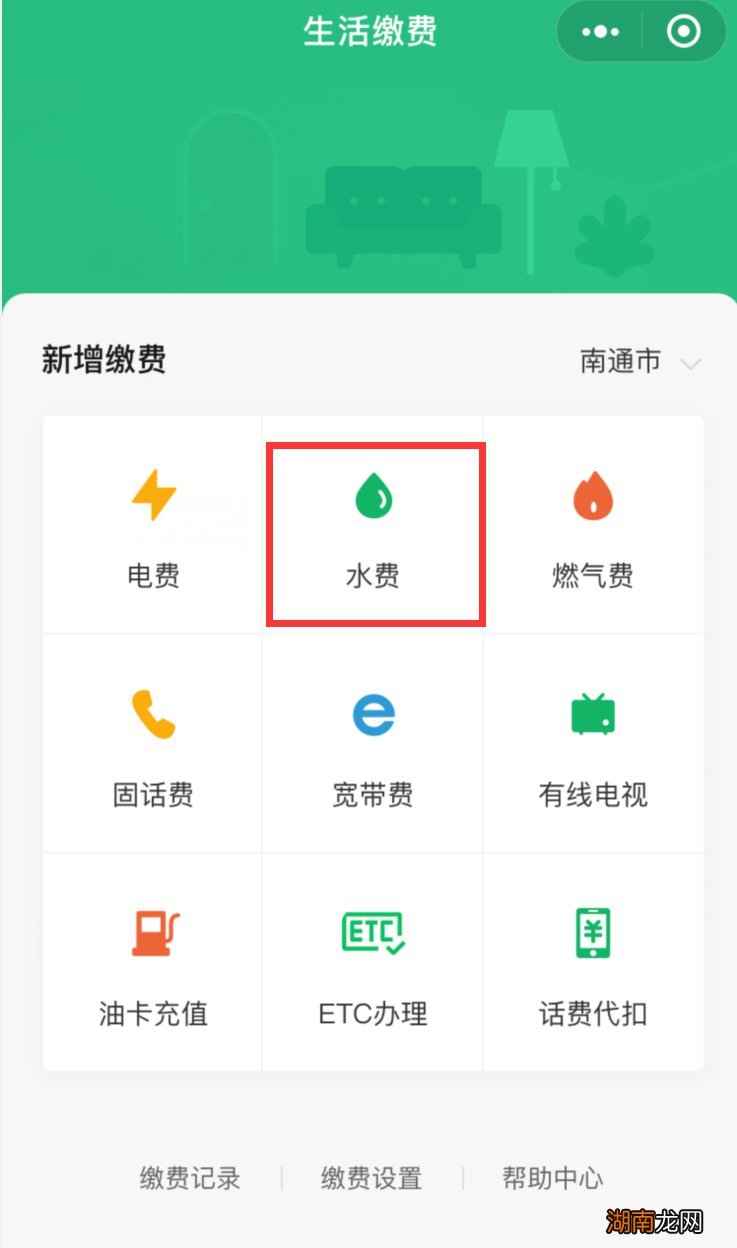Visit the 帮助中心 help center
Viewport: 737px width, 1248px height.
pos(553,1178)
